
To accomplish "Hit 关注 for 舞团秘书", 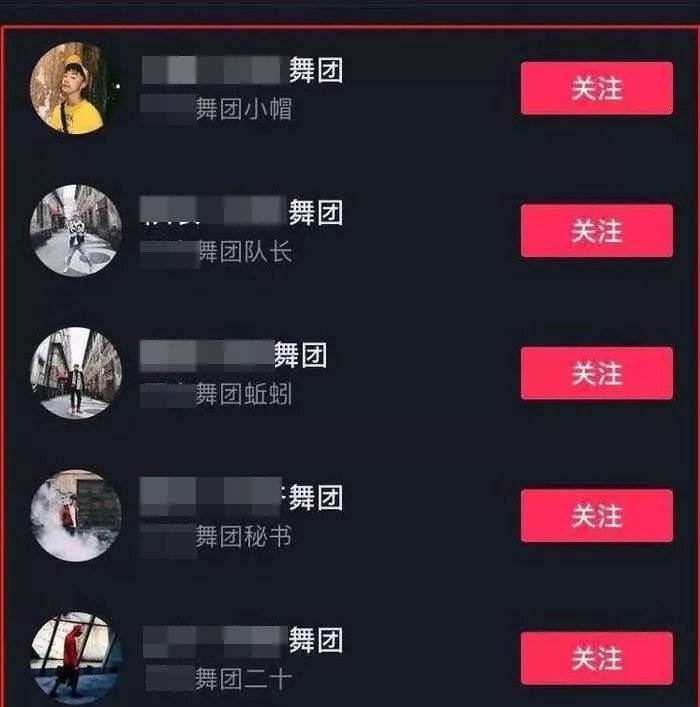I will pos(596,516).
